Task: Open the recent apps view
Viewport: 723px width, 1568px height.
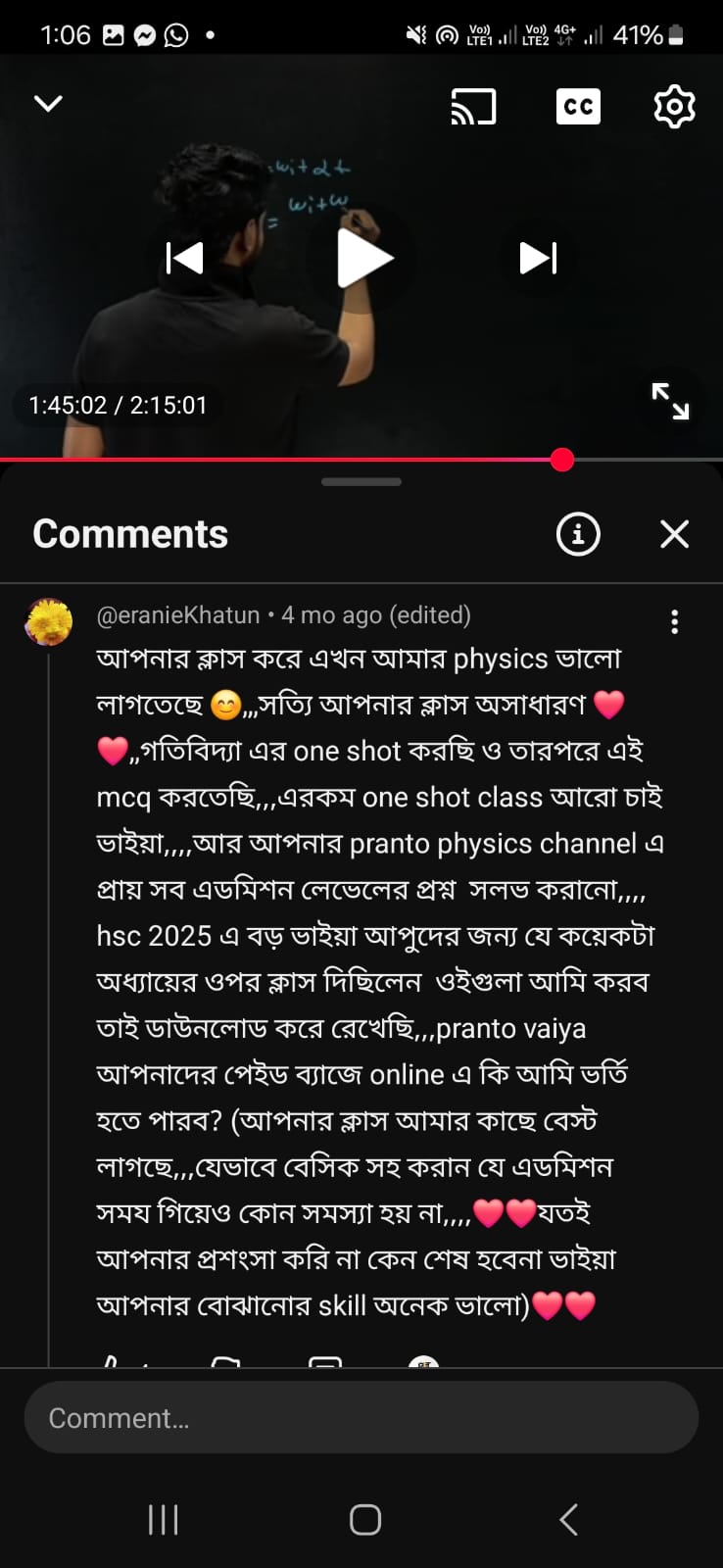Action: point(163,1519)
